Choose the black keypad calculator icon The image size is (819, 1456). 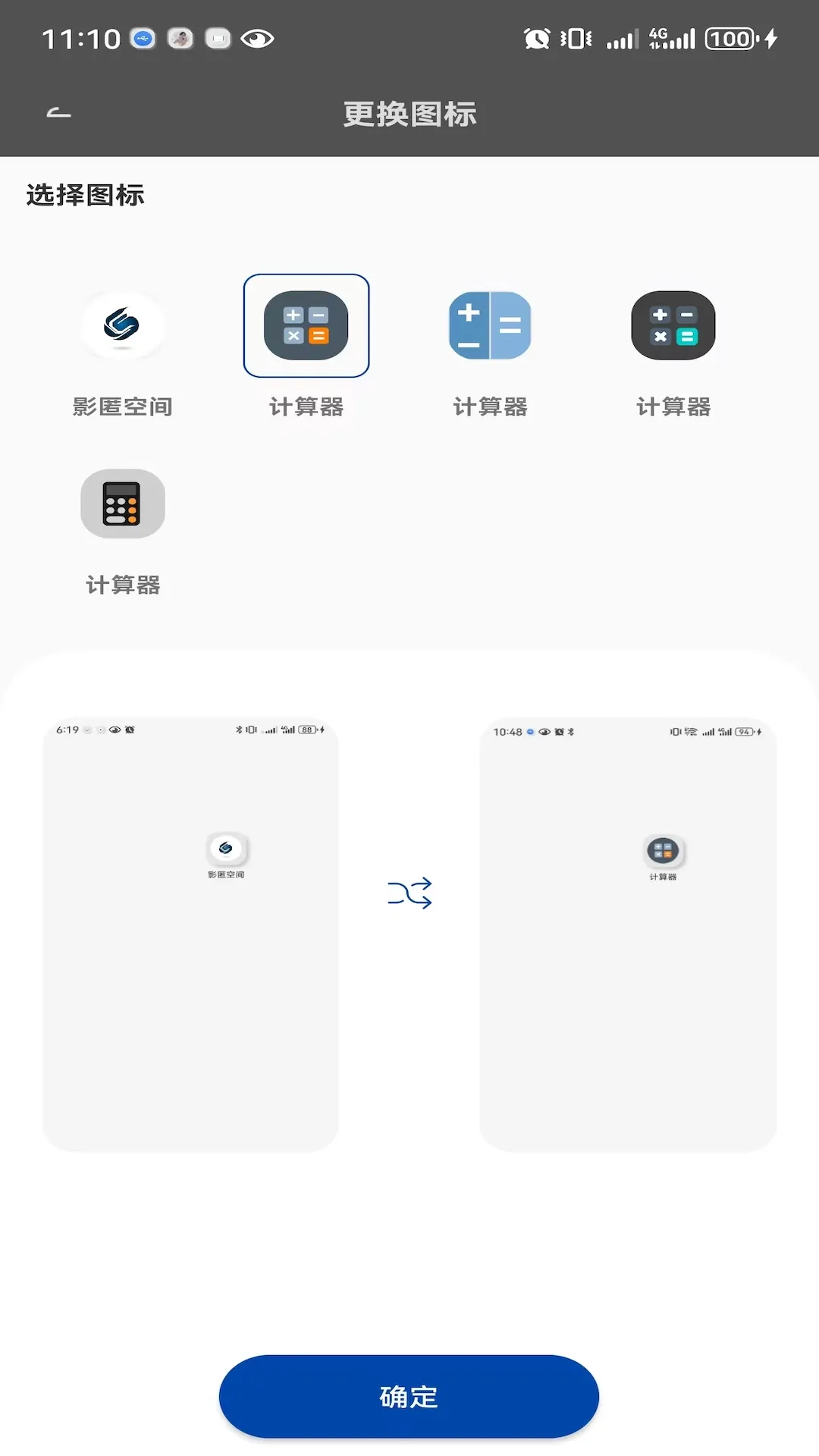[123, 504]
